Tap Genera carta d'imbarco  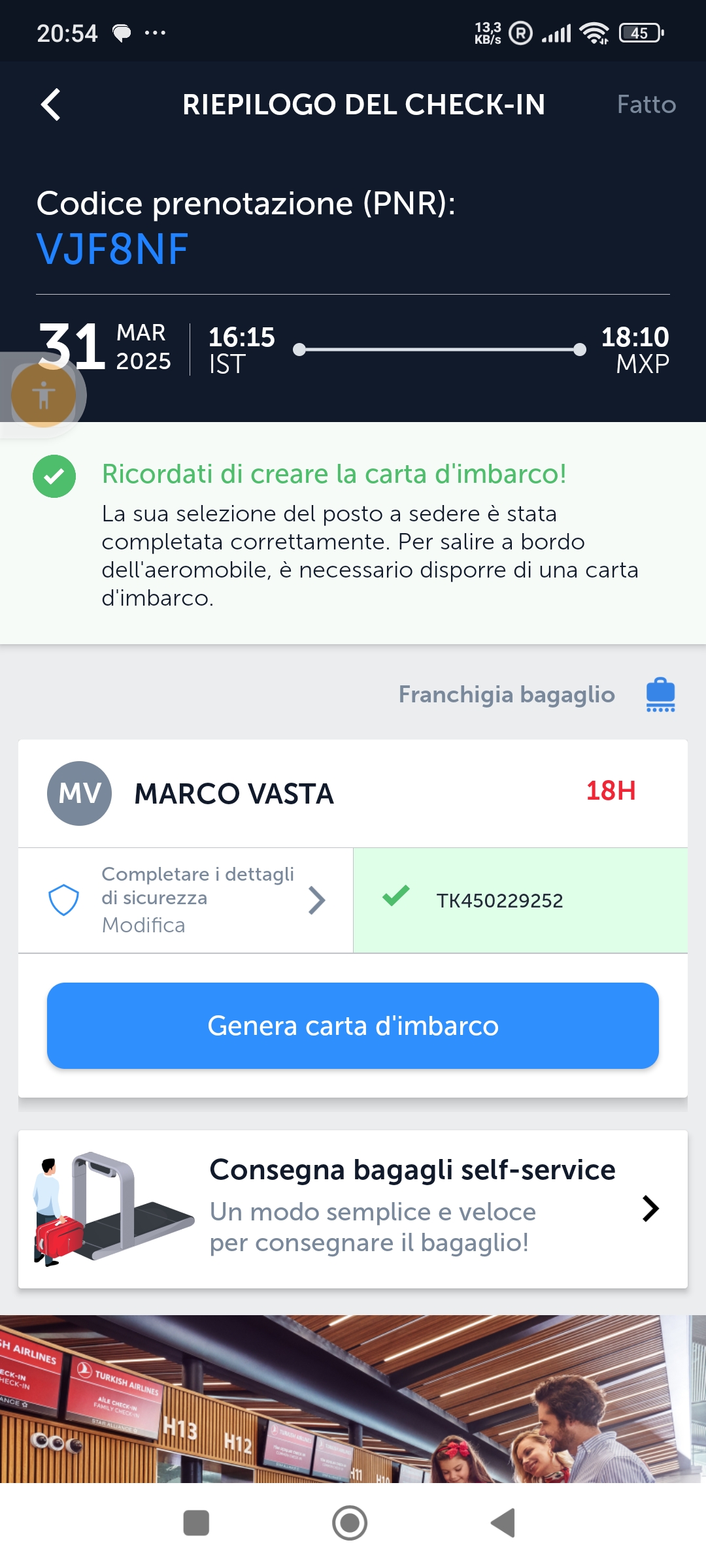[x=353, y=1026]
